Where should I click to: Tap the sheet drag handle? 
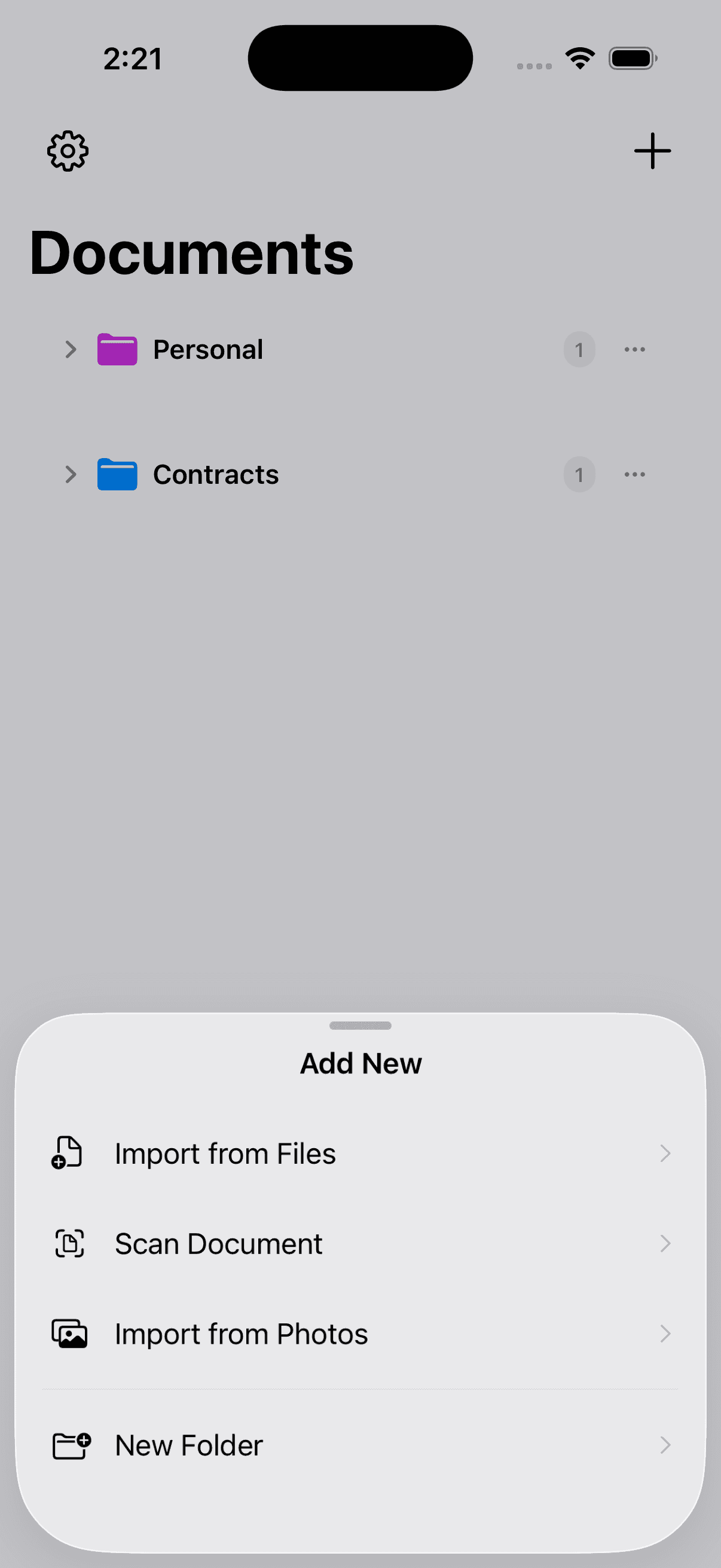coord(360,1025)
